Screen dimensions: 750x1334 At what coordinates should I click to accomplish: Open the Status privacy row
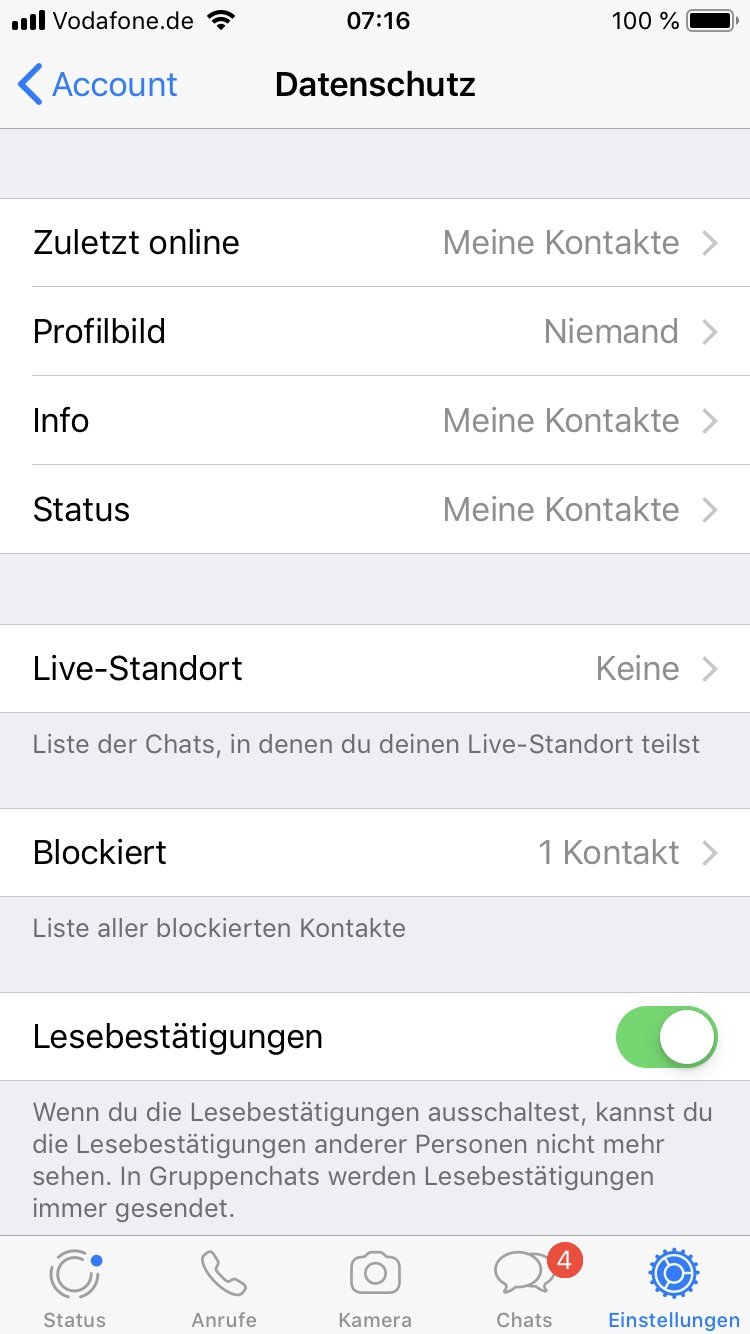click(x=375, y=510)
